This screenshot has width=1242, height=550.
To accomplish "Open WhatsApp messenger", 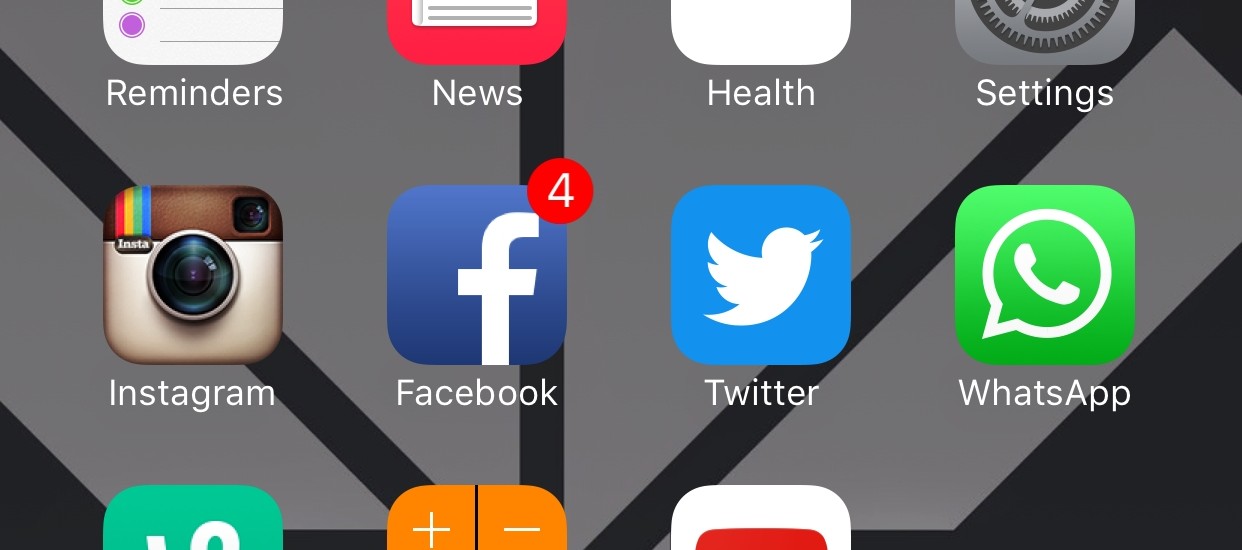I will pos(1045,275).
